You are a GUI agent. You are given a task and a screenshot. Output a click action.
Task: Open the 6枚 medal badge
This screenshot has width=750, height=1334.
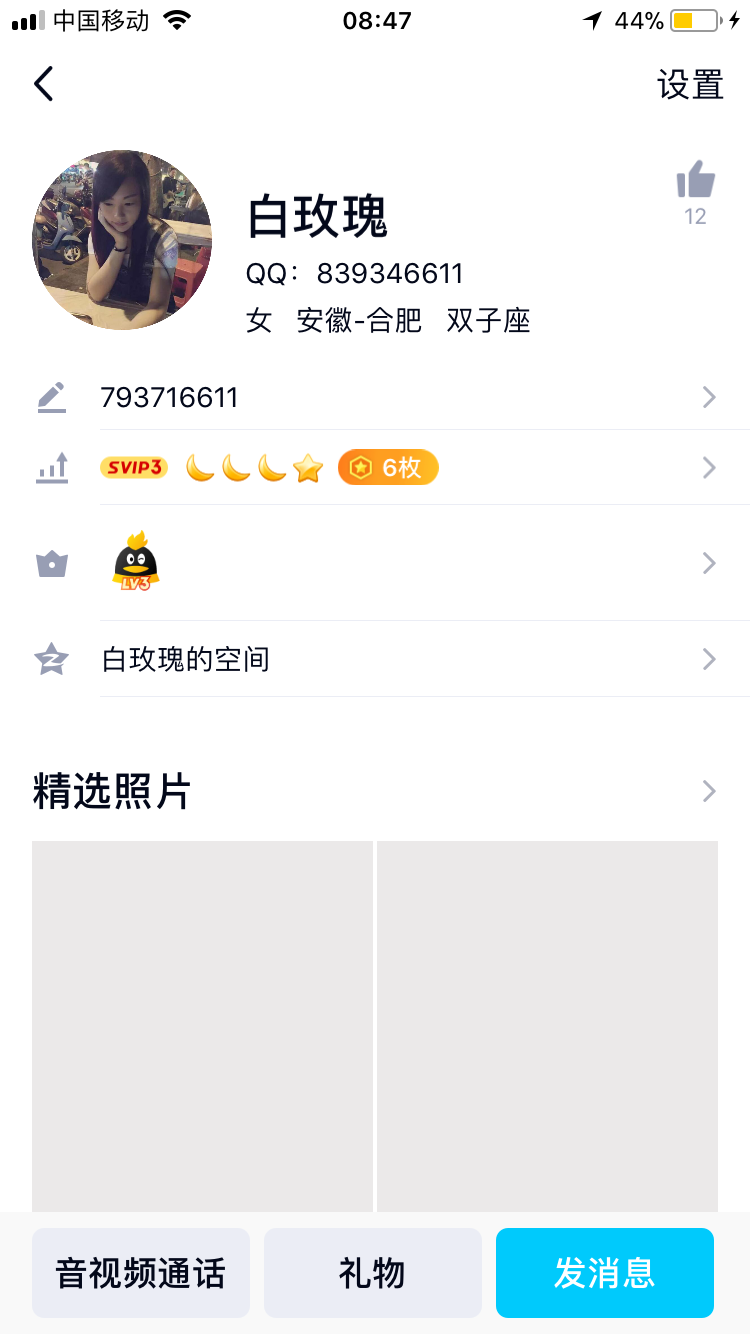tap(388, 467)
